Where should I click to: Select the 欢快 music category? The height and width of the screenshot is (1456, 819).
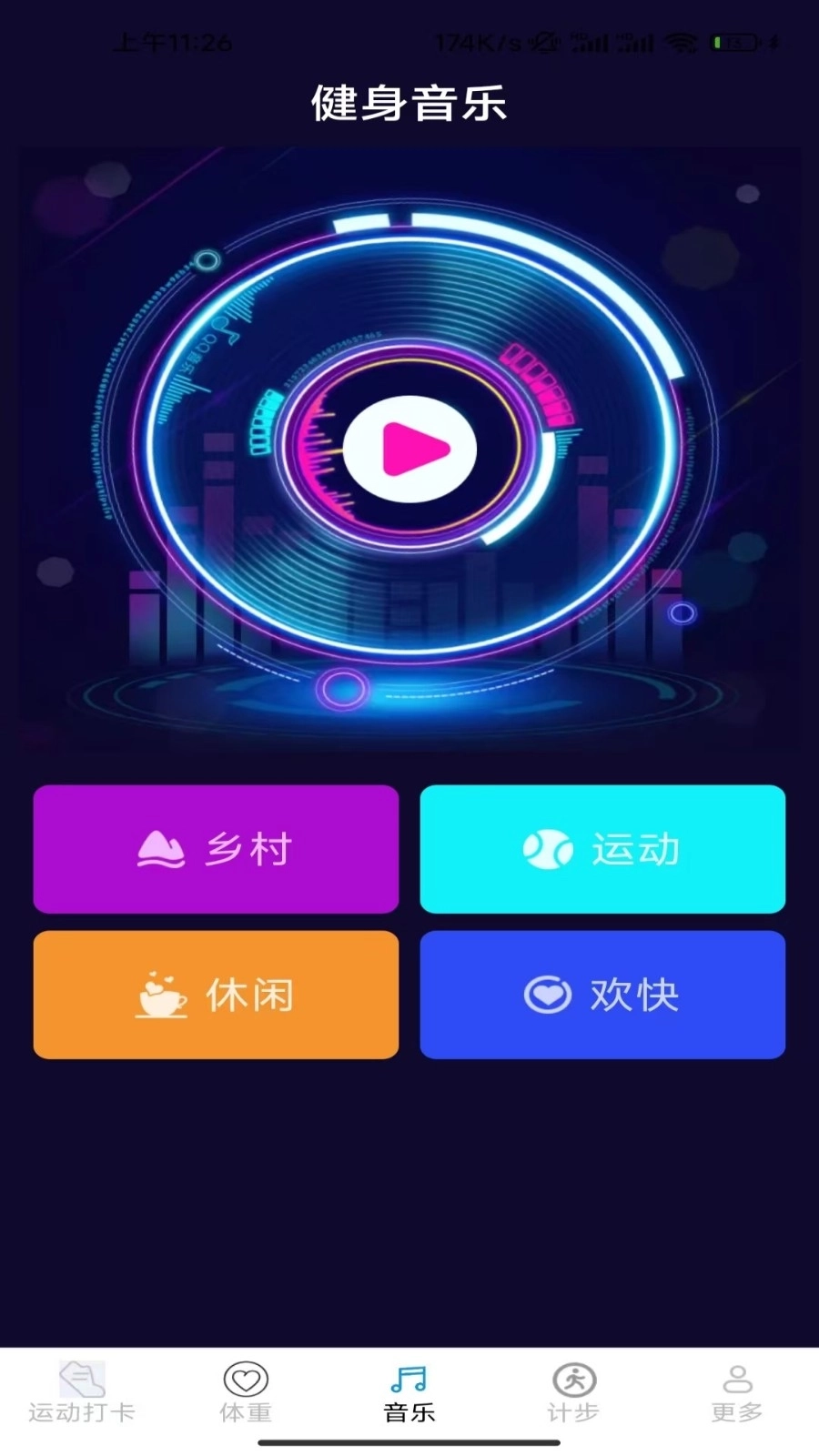(x=602, y=994)
